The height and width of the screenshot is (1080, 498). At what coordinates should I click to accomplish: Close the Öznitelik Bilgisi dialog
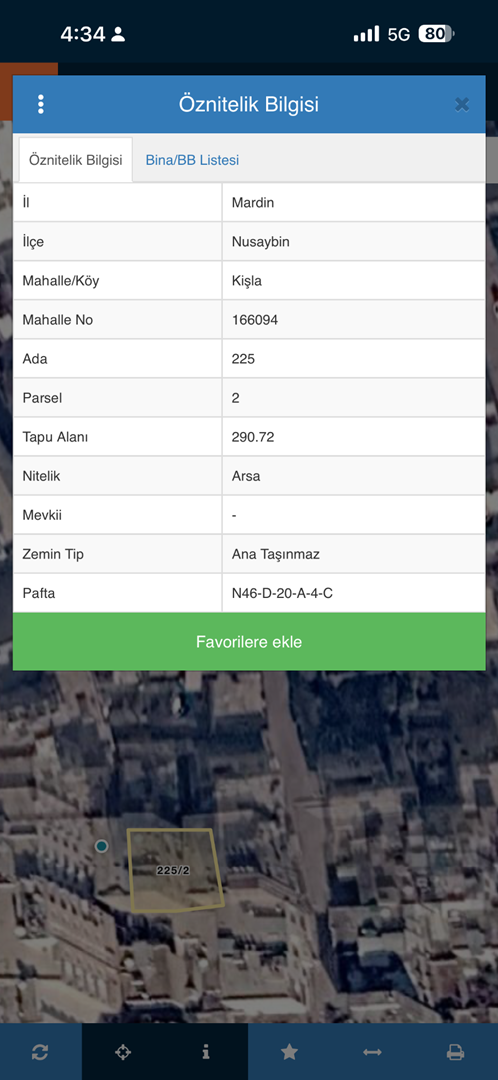461,105
